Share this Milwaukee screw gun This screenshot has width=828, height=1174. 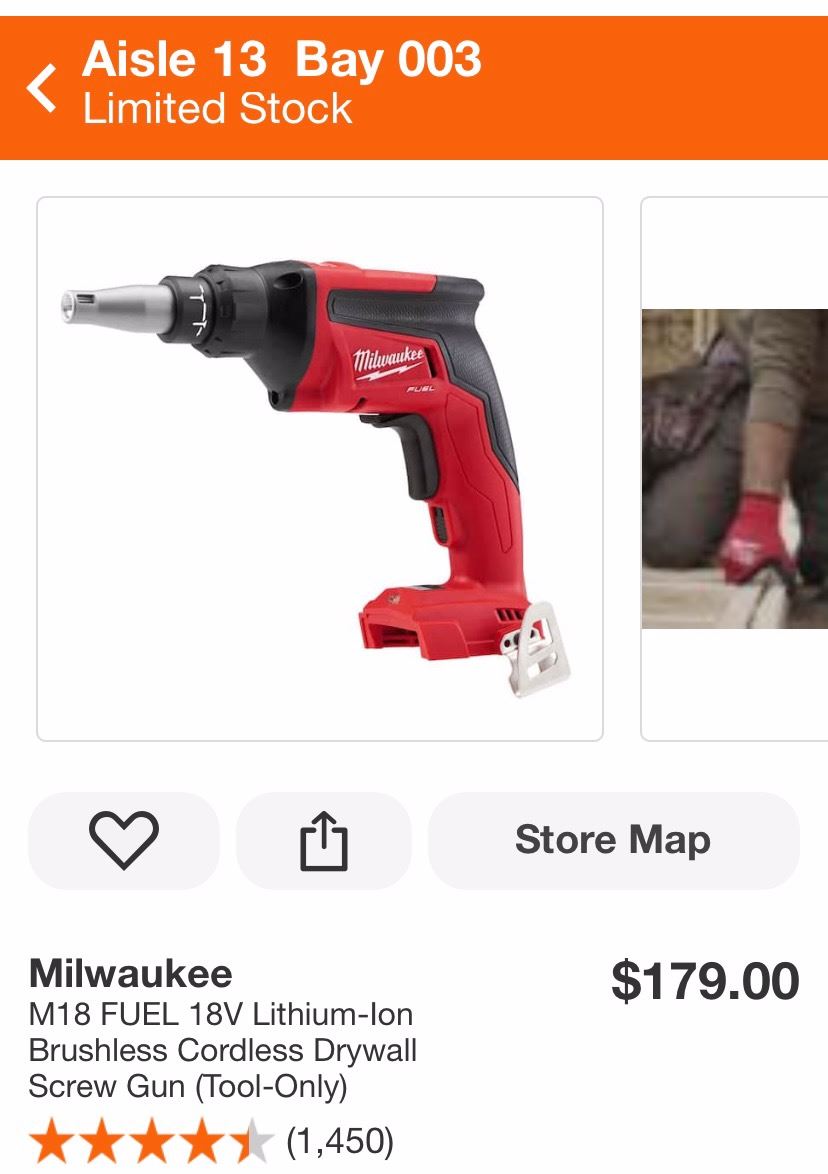click(x=323, y=840)
